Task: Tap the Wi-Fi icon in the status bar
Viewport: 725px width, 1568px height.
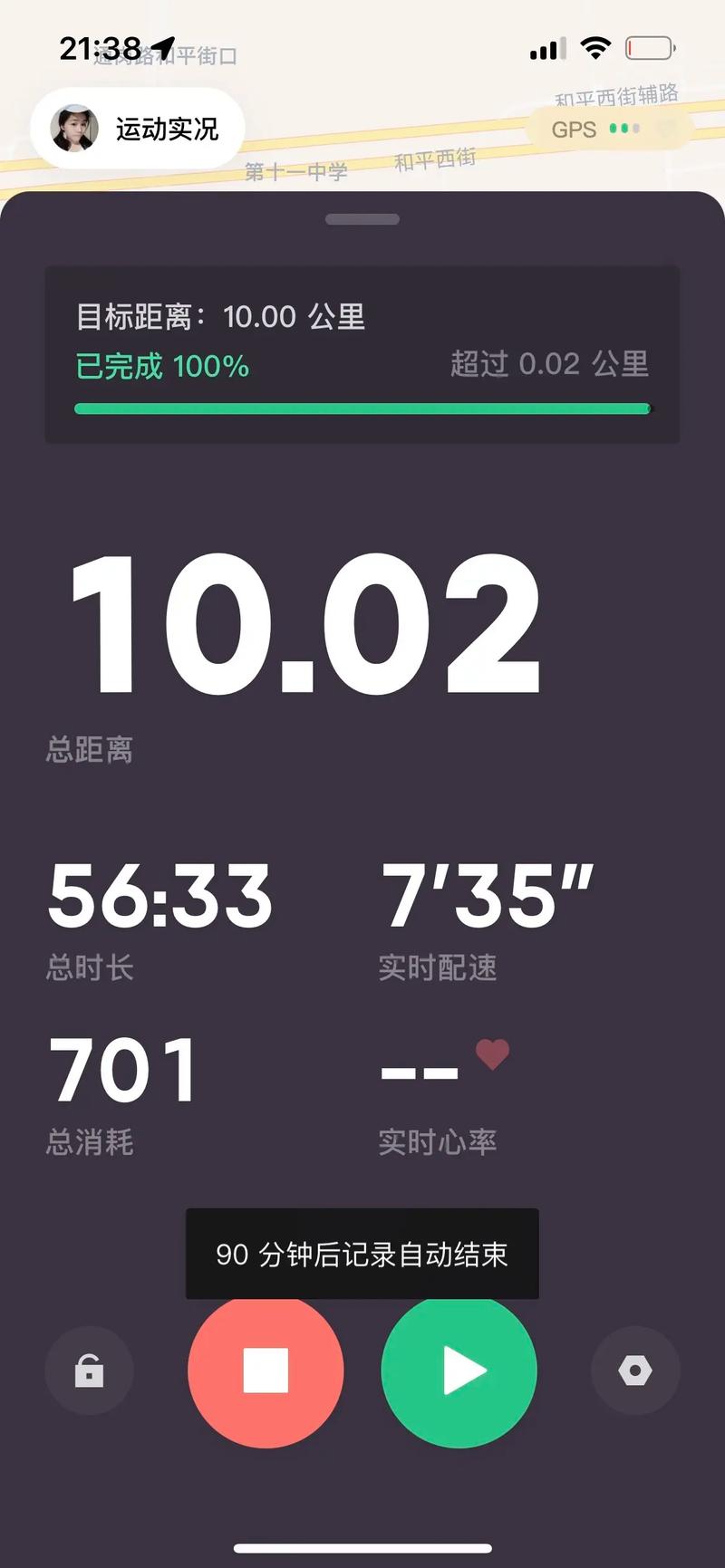Action: coord(595,45)
